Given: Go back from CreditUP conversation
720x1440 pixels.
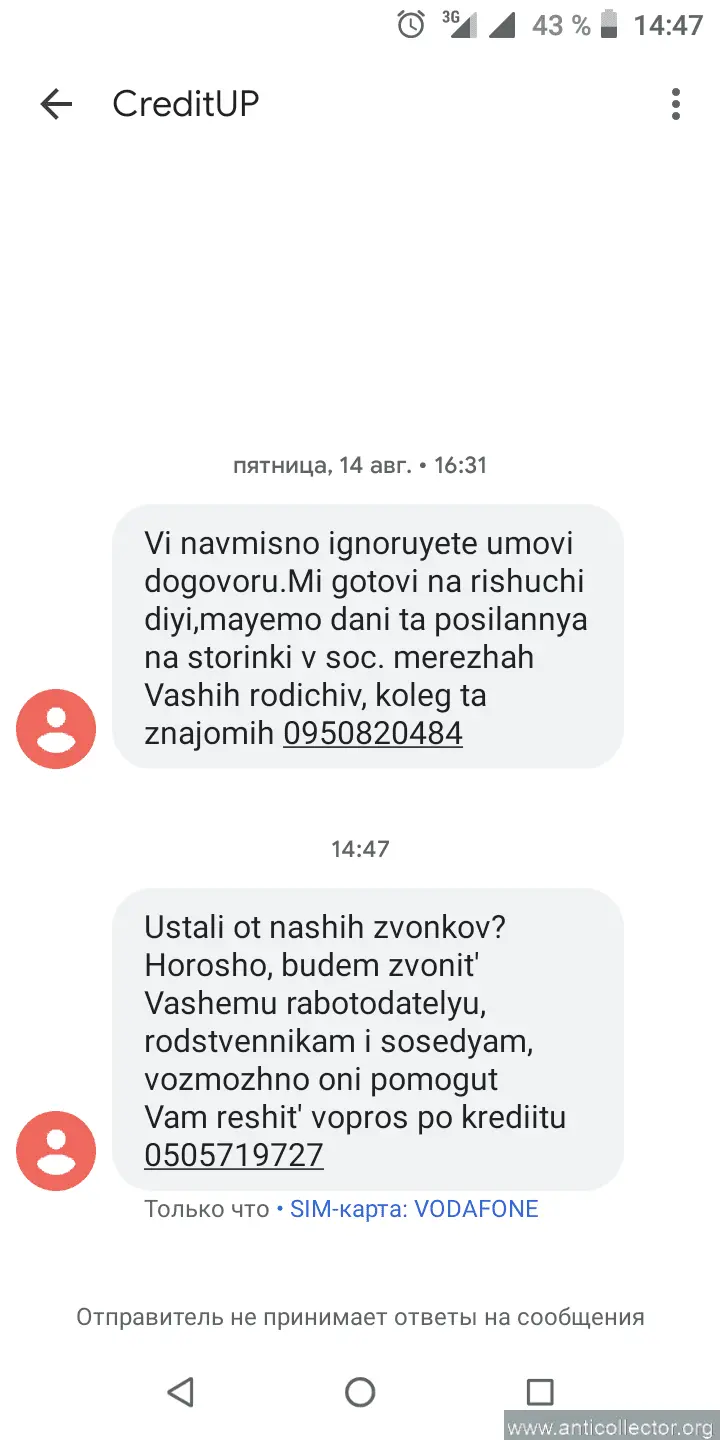Looking at the screenshot, I should click(56, 104).
